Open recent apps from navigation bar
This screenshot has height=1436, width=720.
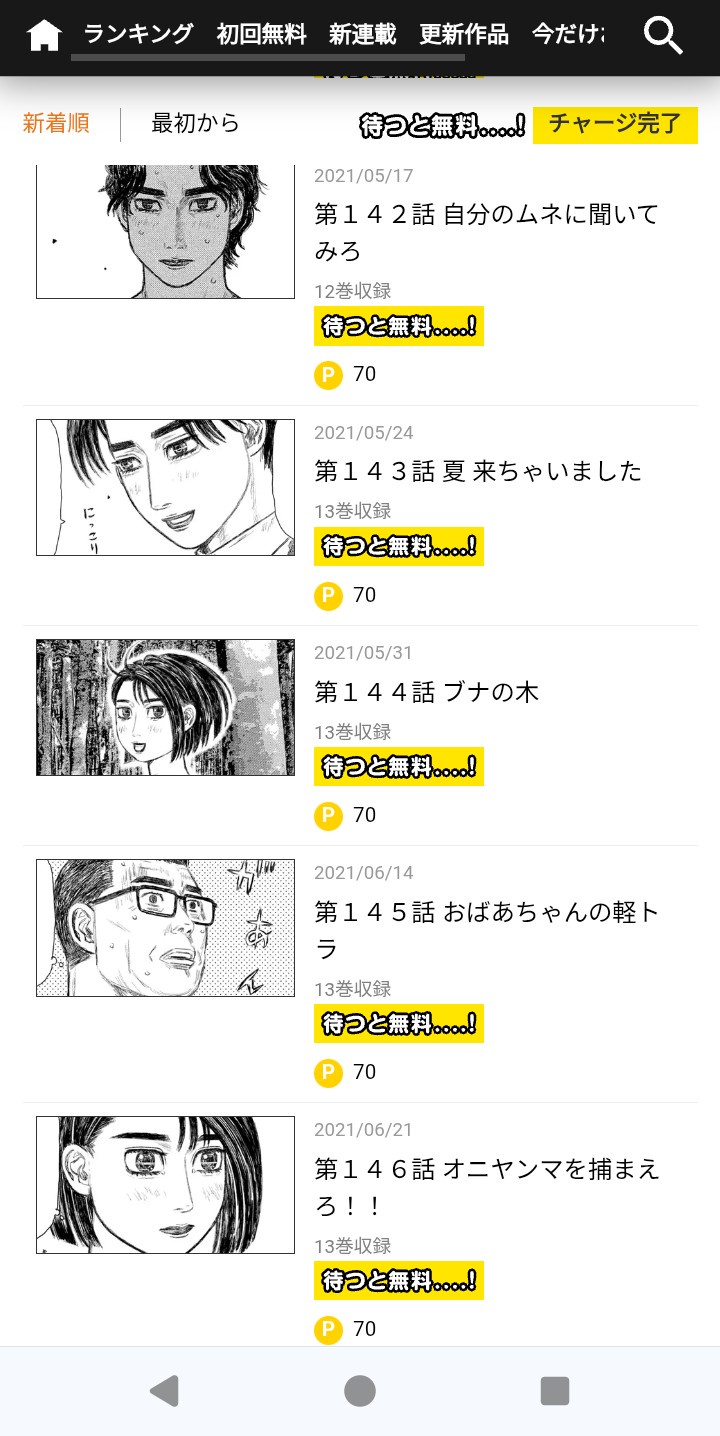click(554, 1391)
